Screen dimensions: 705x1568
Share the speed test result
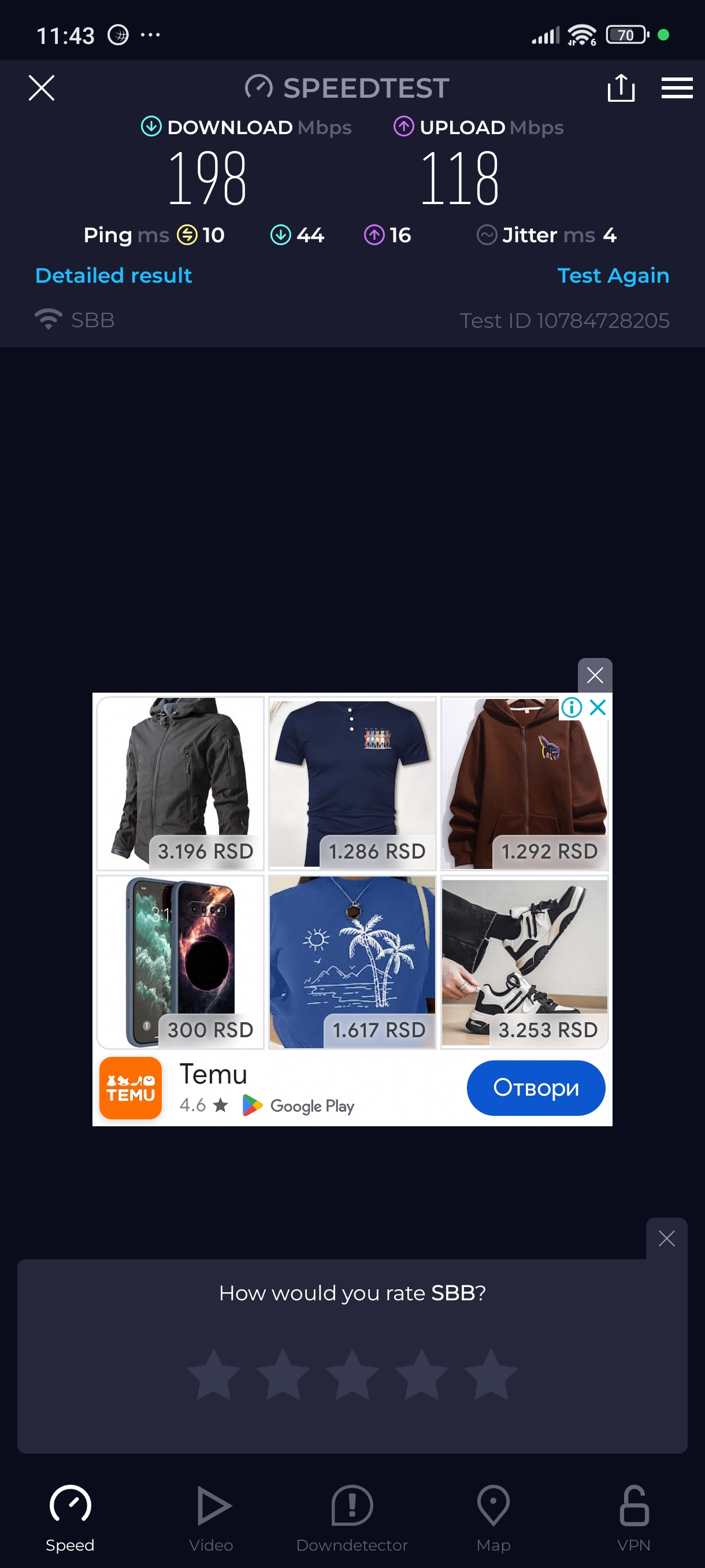click(x=621, y=88)
